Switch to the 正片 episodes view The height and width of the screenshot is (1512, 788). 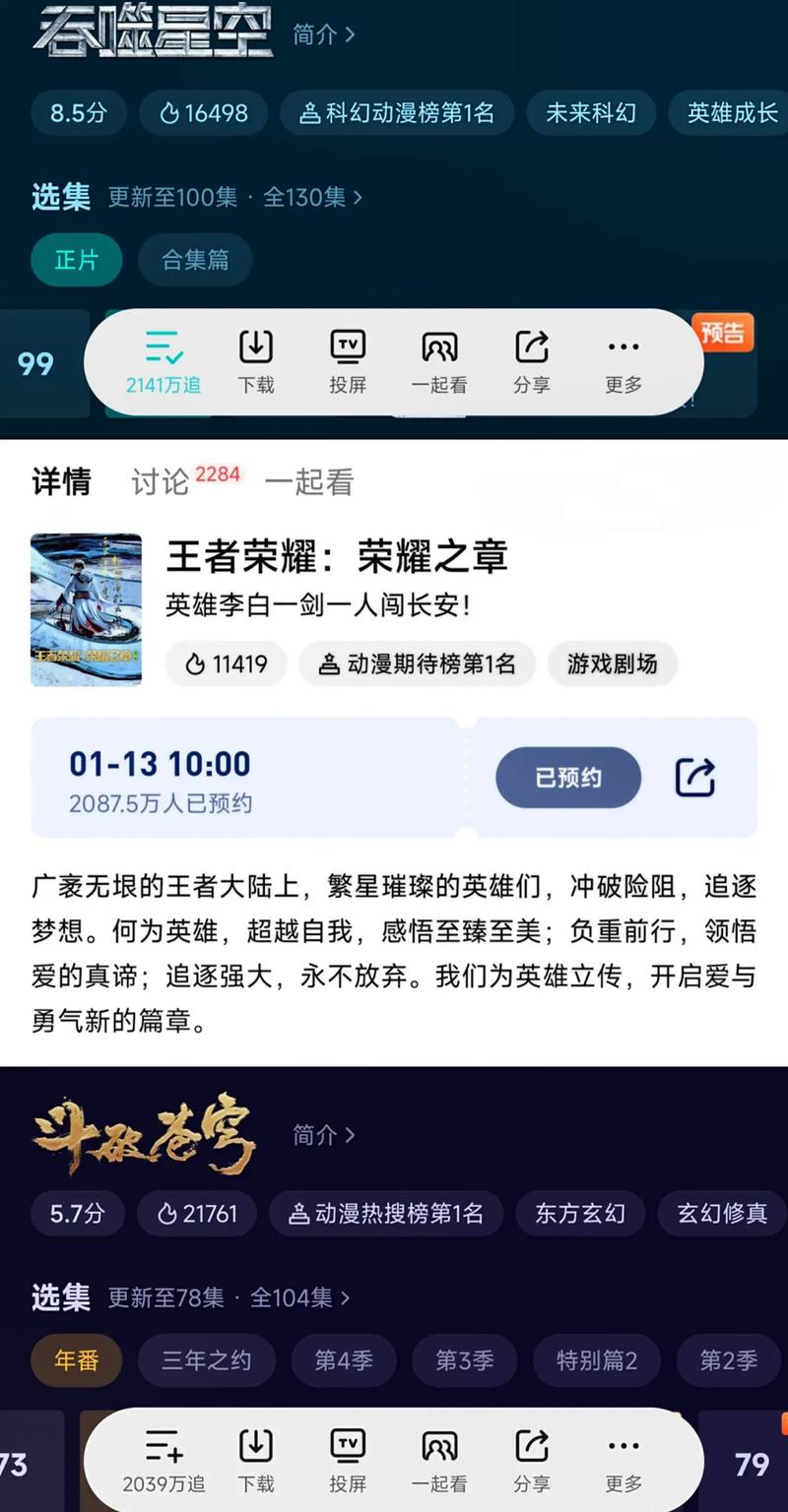[76, 260]
